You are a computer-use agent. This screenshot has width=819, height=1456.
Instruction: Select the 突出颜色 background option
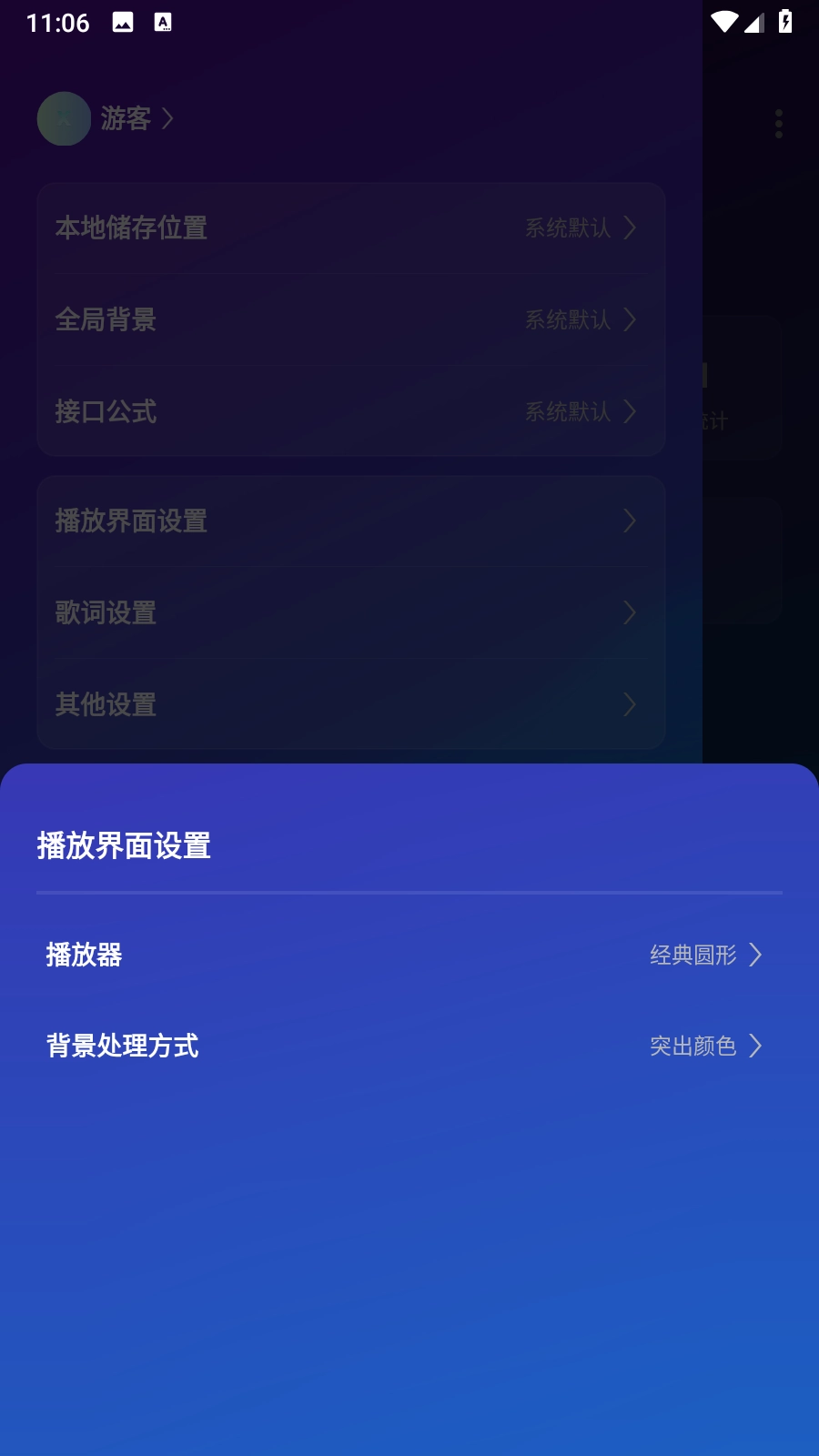[x=692, y=1047]
